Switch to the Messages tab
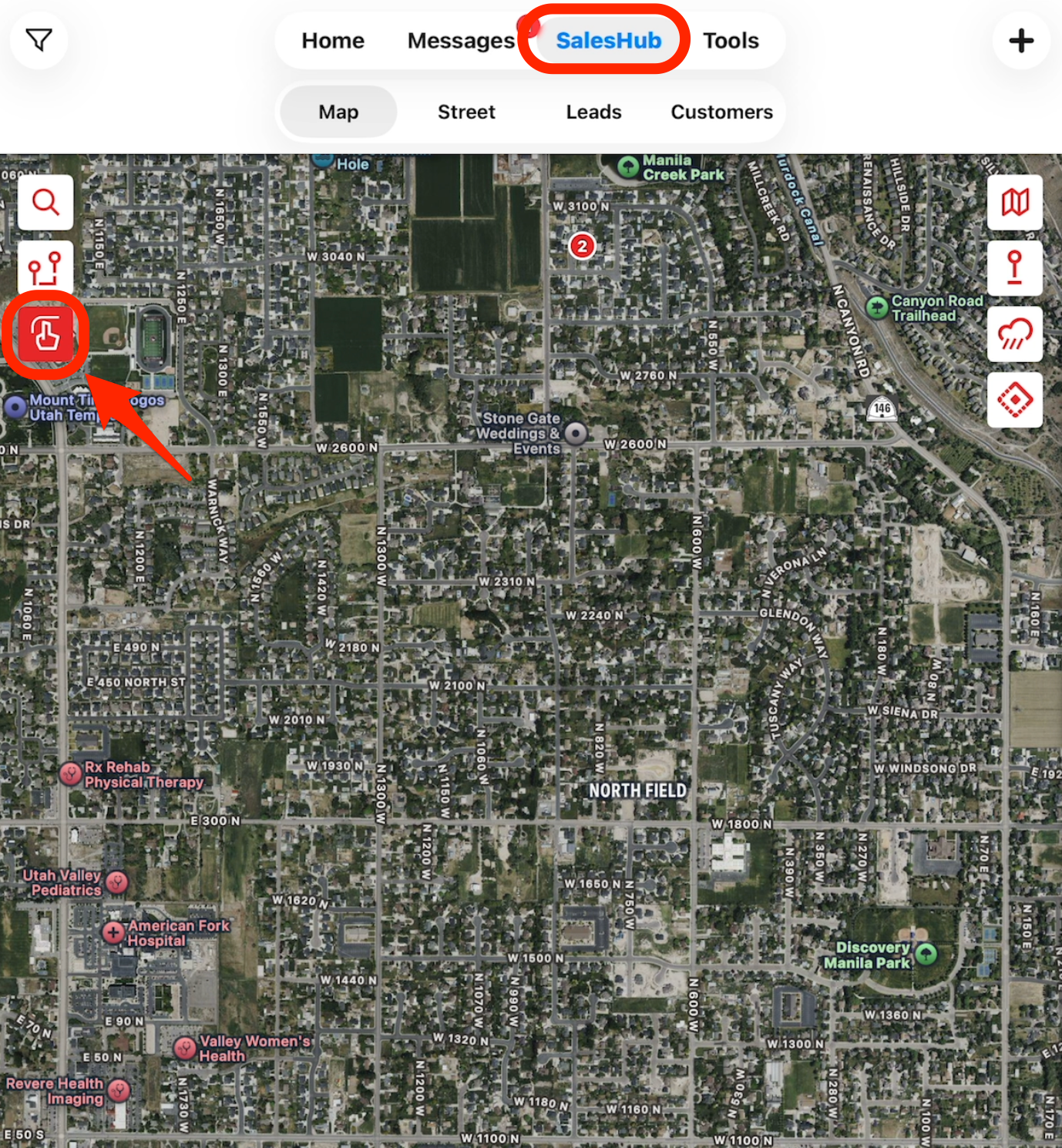The width and height of the screenshot is (1062, 1148). (461, 40)
